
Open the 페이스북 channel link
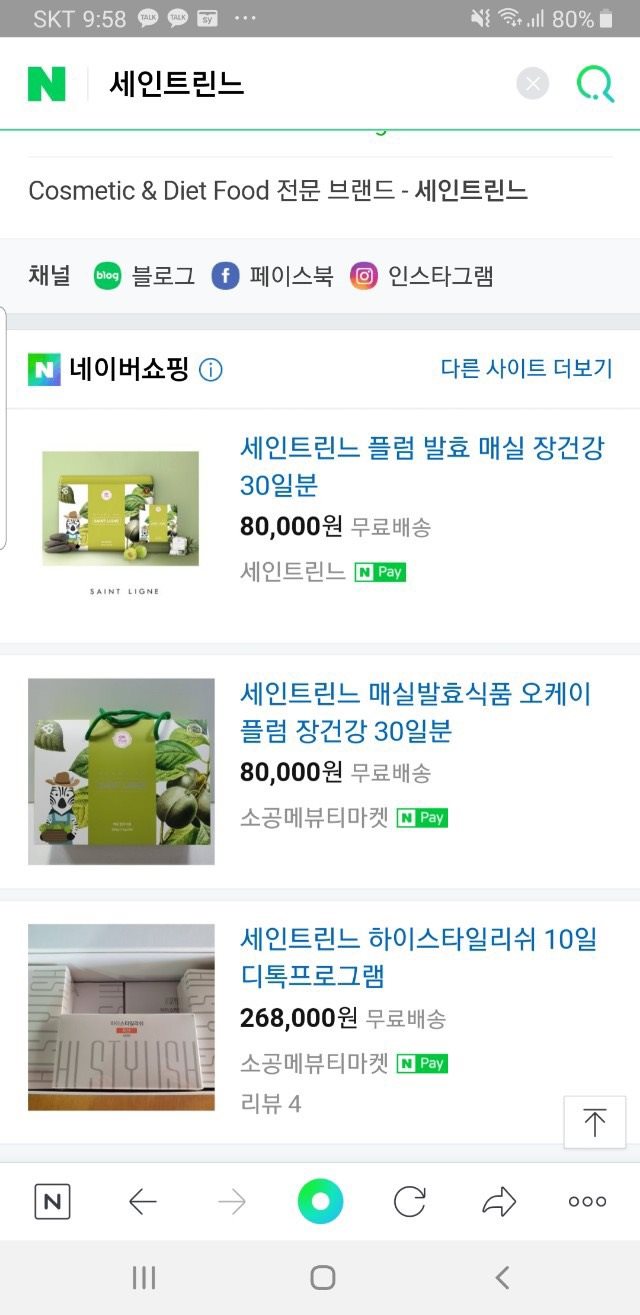(272, 276)
